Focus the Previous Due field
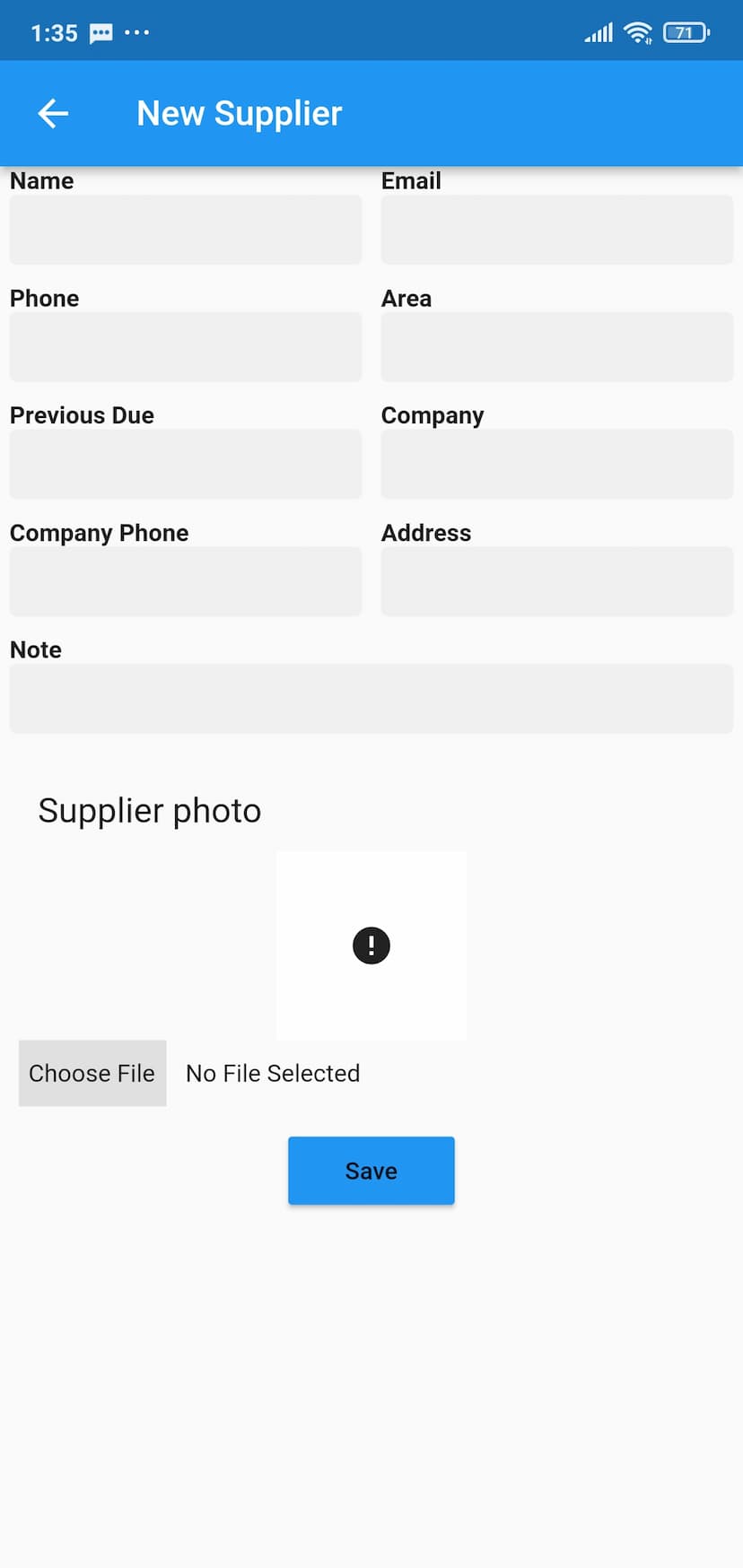Image resolution: width=743 pixels, height=1568 pixels. [186, 464]
